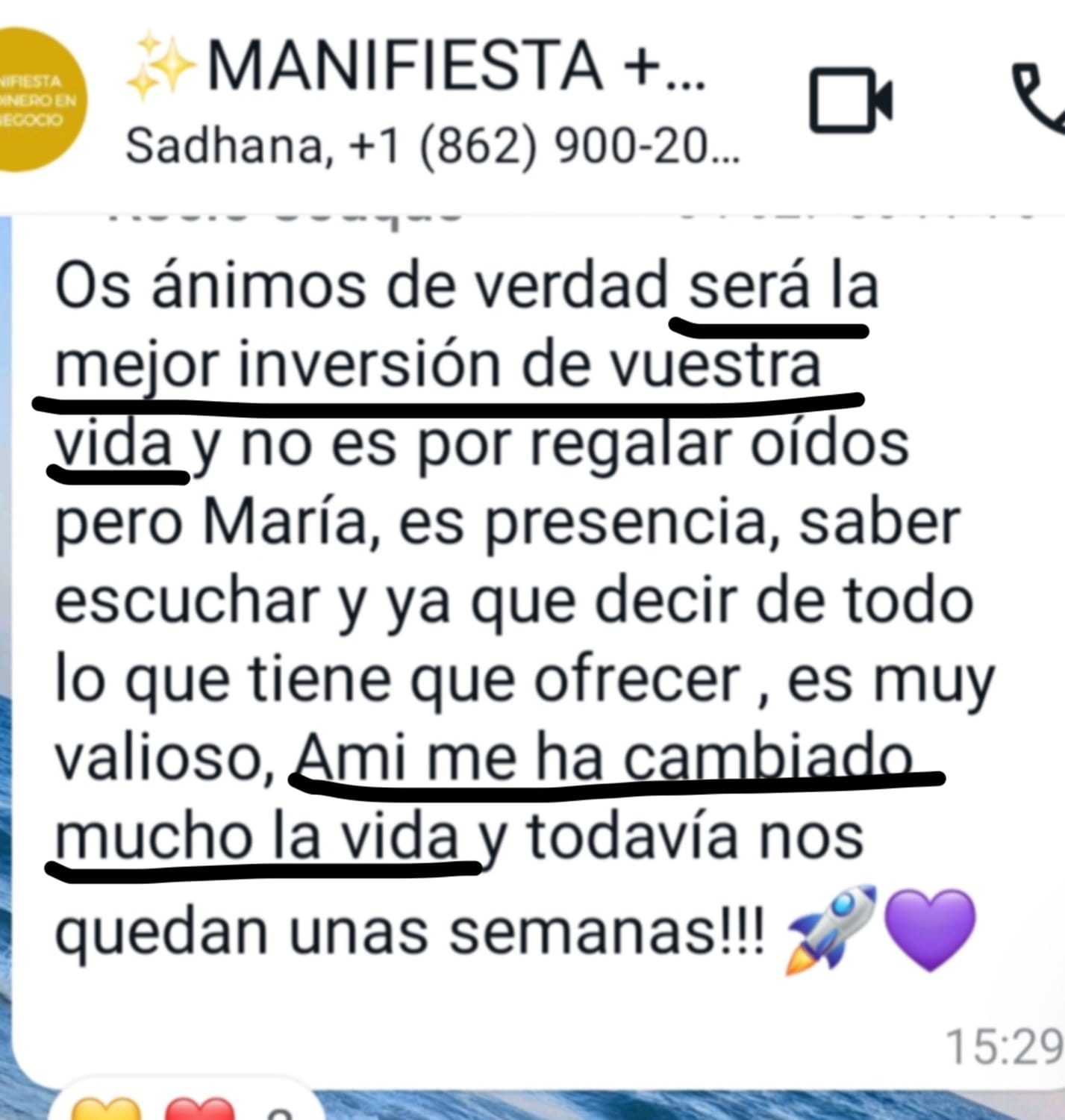Start a video call with the group
Screen dimensions: 1065x1120
850,100
